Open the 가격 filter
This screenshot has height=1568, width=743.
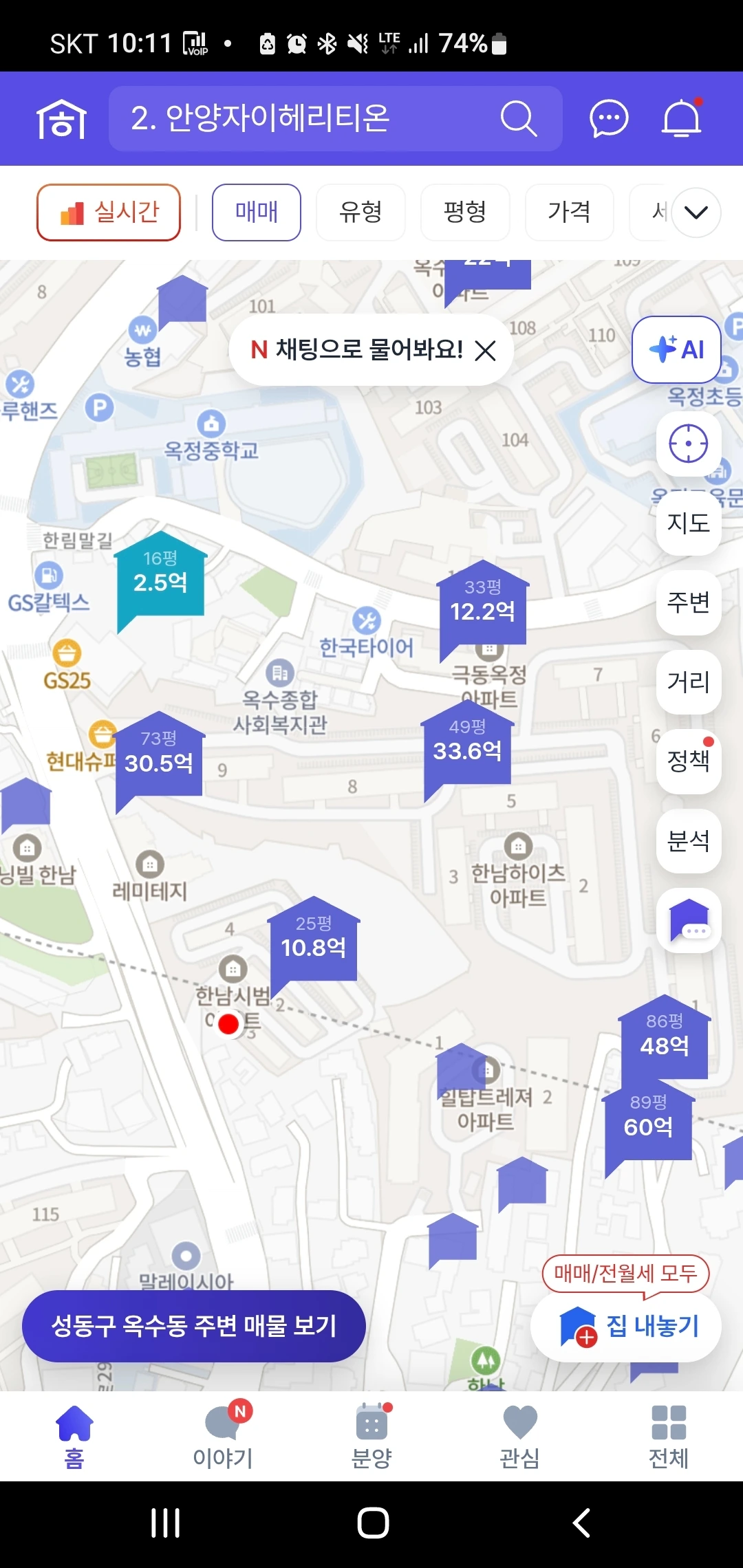(x=569, y=213)
